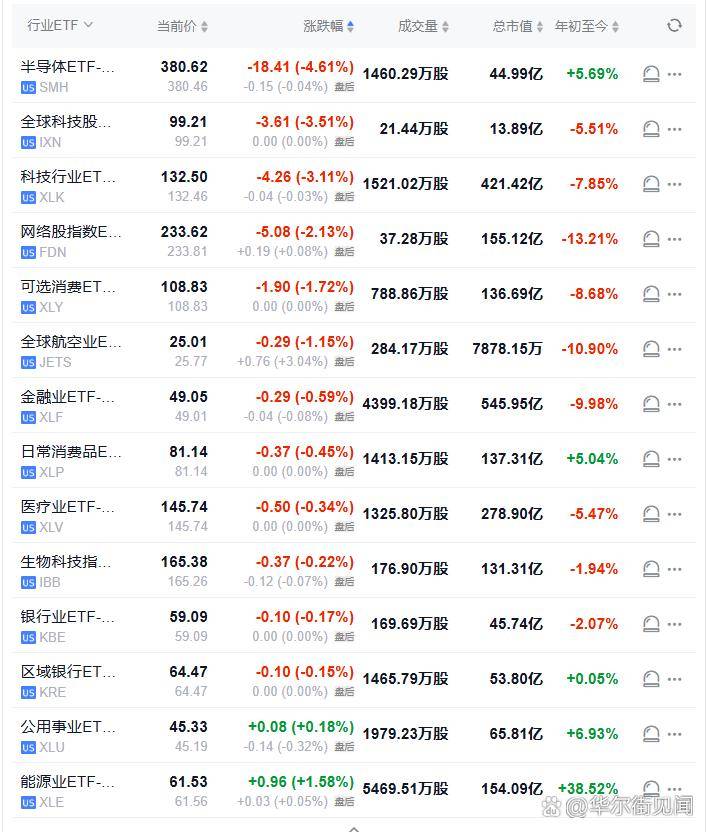707x832 pixels.
Task: Open the 行业ETF category dropdown
Action: [x=60, y=25]
